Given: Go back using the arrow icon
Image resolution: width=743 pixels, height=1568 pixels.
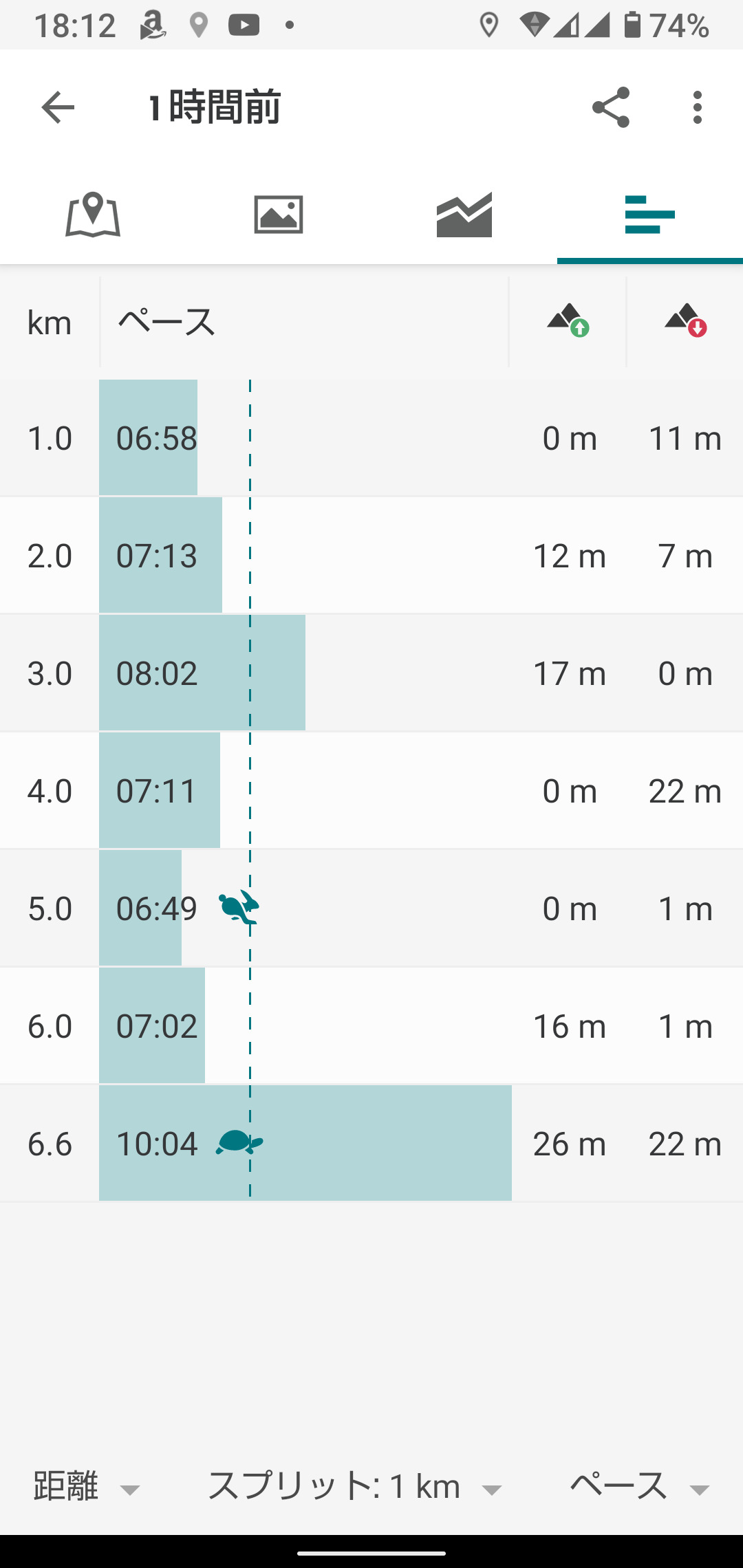Looking at the screenshot, I should point(58,107).
